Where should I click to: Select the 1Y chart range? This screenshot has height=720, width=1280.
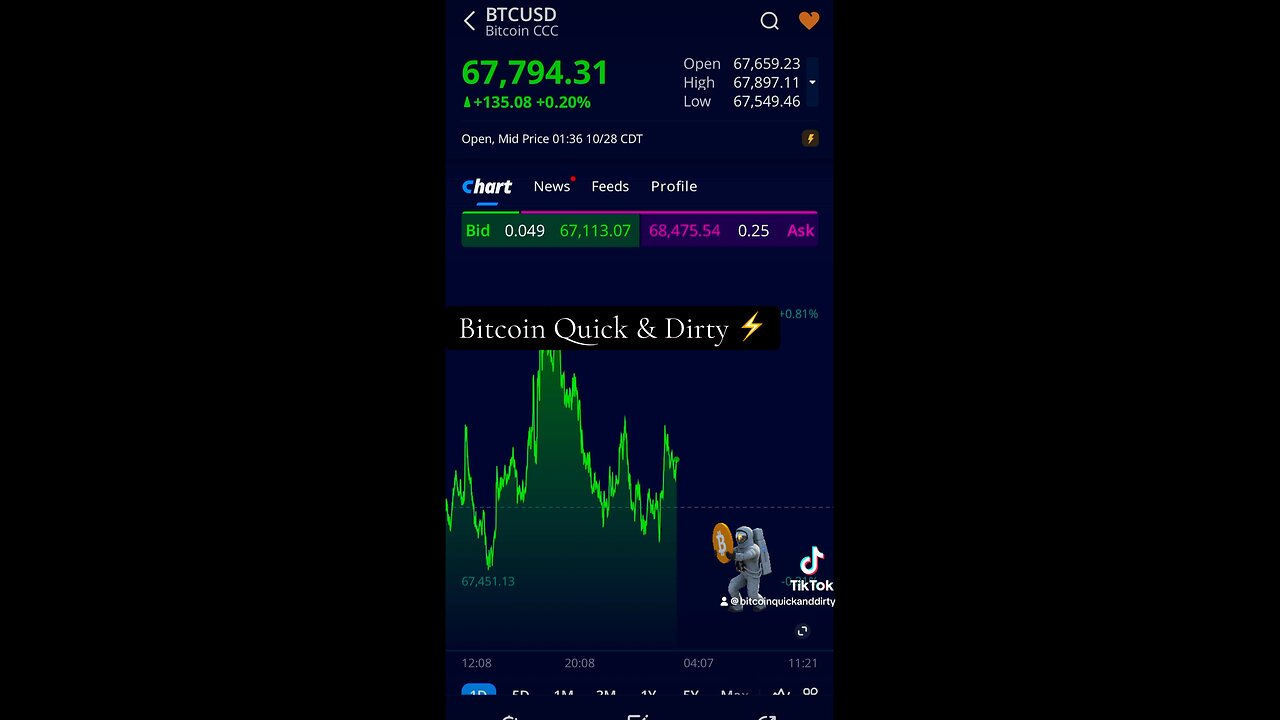648,693
